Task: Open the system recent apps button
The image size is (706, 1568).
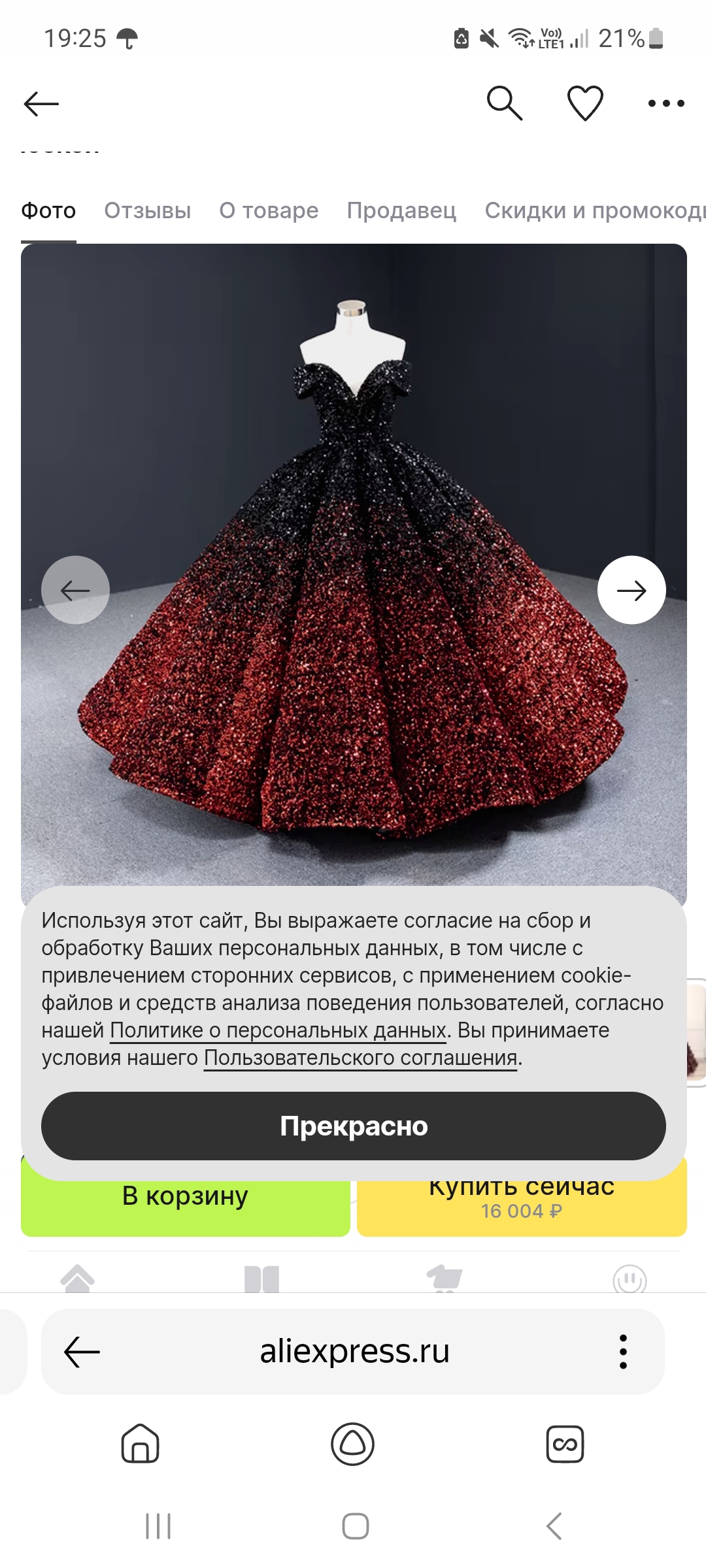Action: point(158,1526)
